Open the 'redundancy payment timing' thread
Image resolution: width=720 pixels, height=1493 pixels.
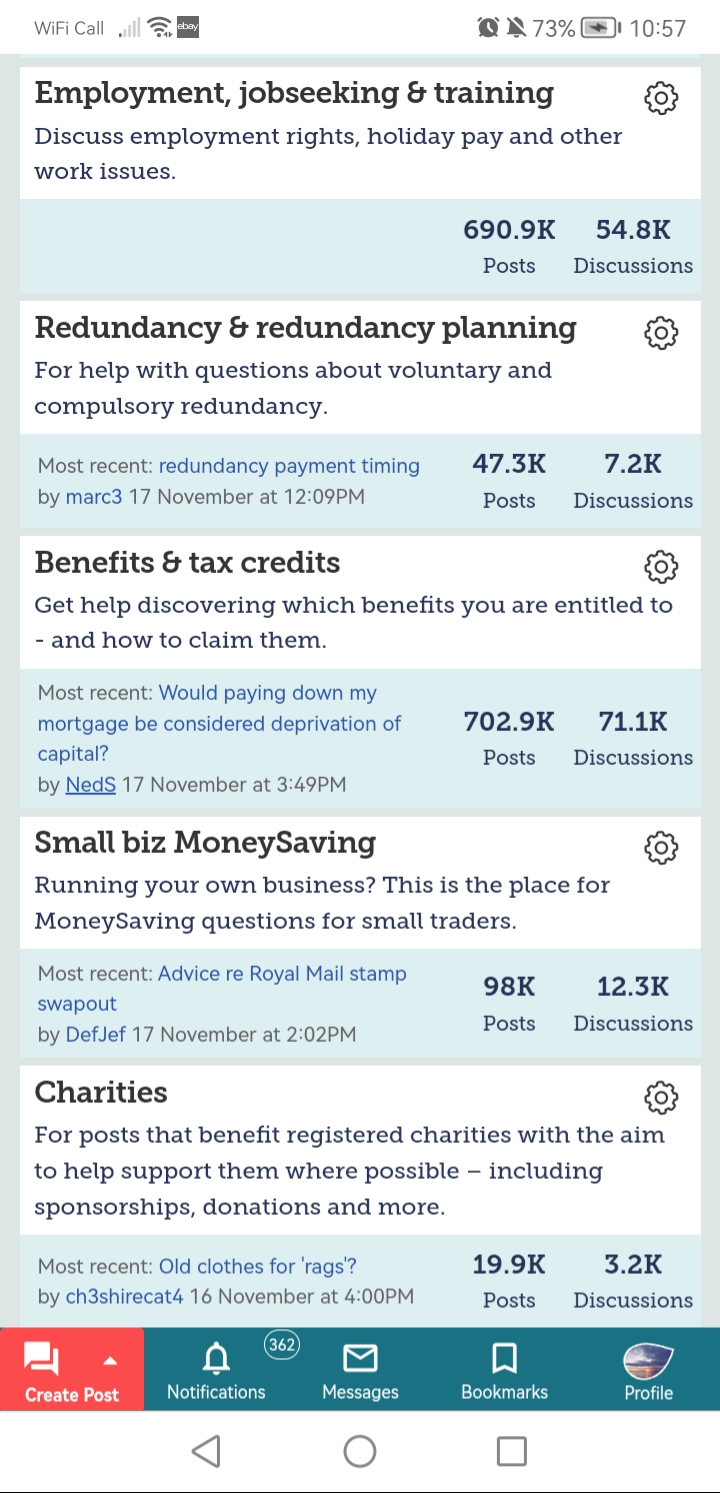289,466
